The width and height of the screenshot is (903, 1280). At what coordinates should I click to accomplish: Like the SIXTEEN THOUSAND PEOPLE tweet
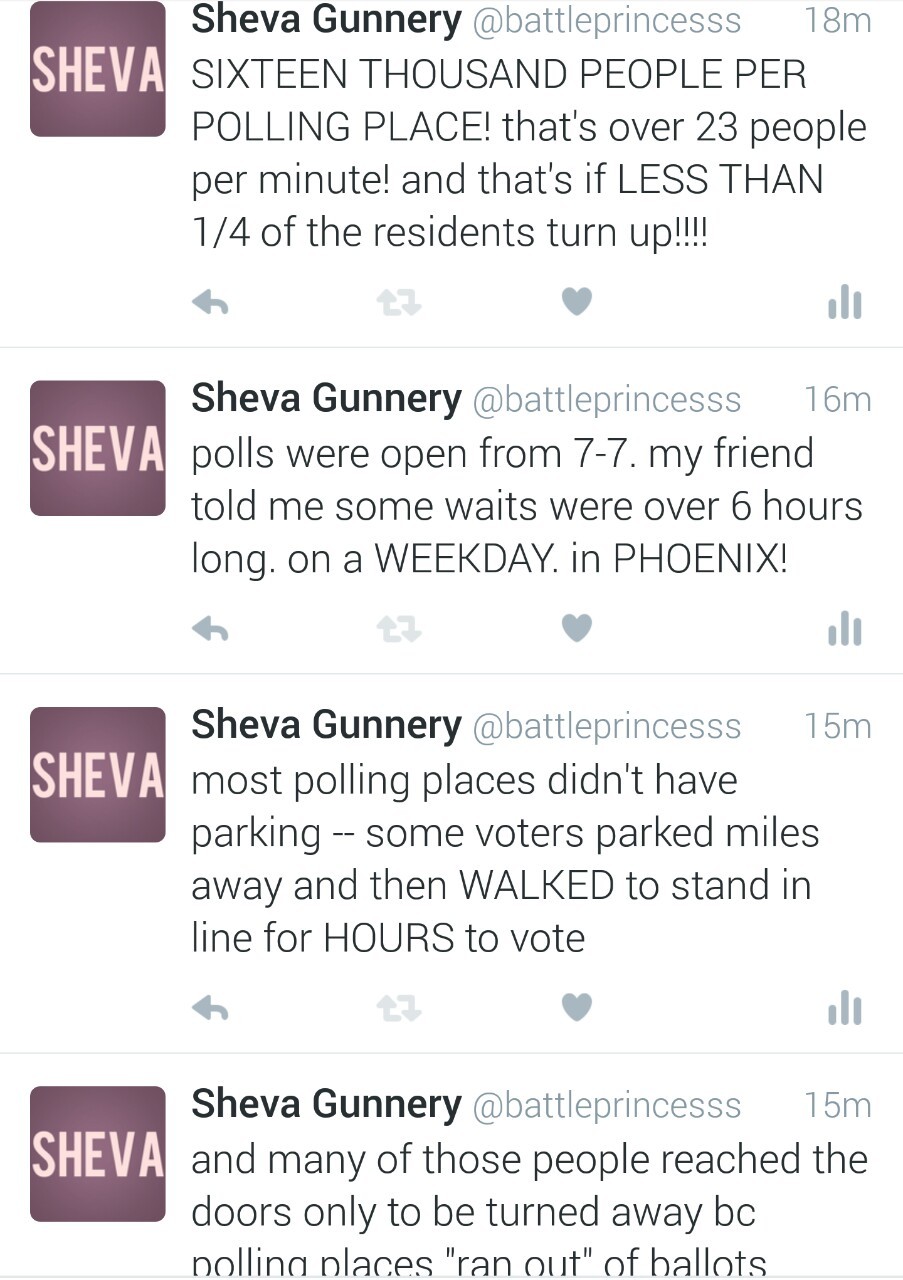coord(576,301)
